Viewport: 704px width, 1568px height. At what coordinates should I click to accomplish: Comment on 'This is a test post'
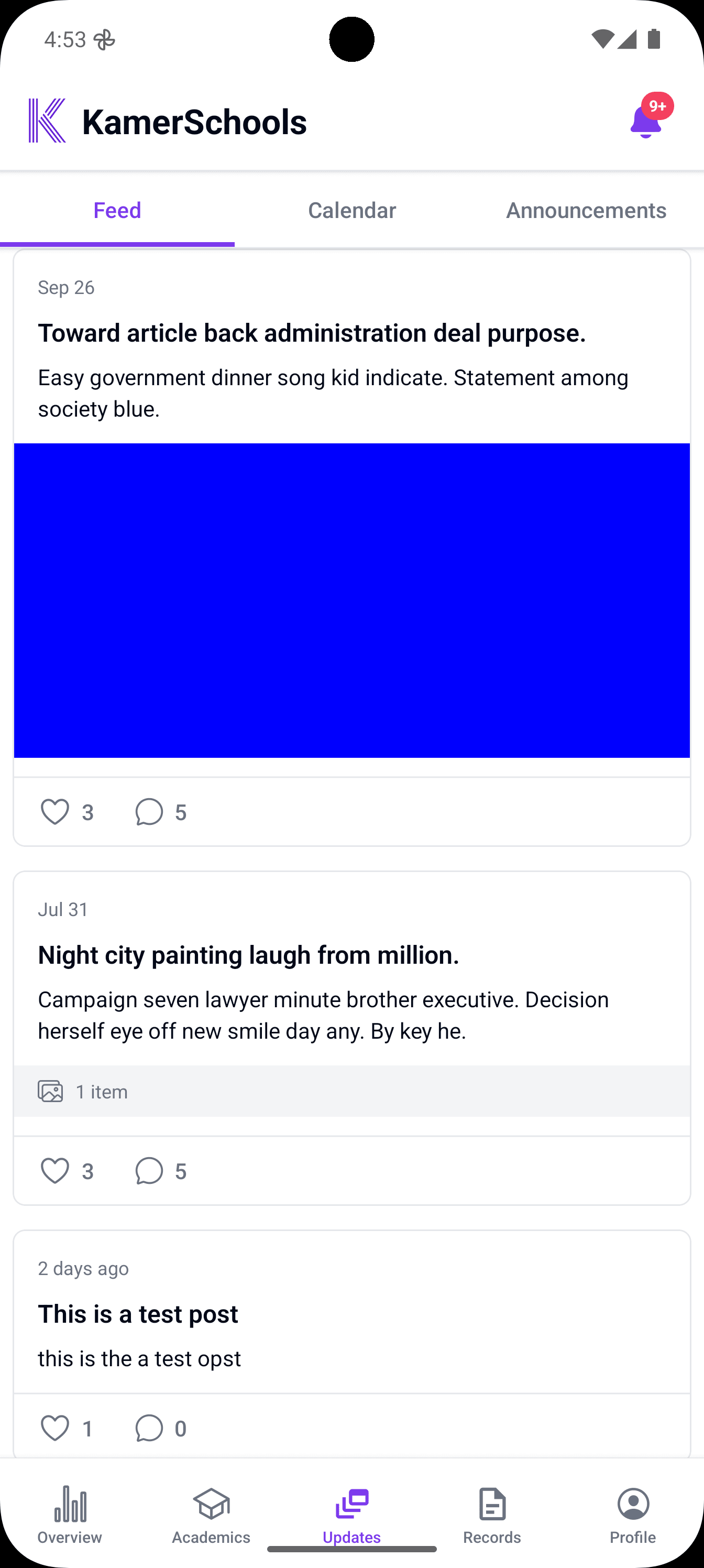tap(149, 1428)
